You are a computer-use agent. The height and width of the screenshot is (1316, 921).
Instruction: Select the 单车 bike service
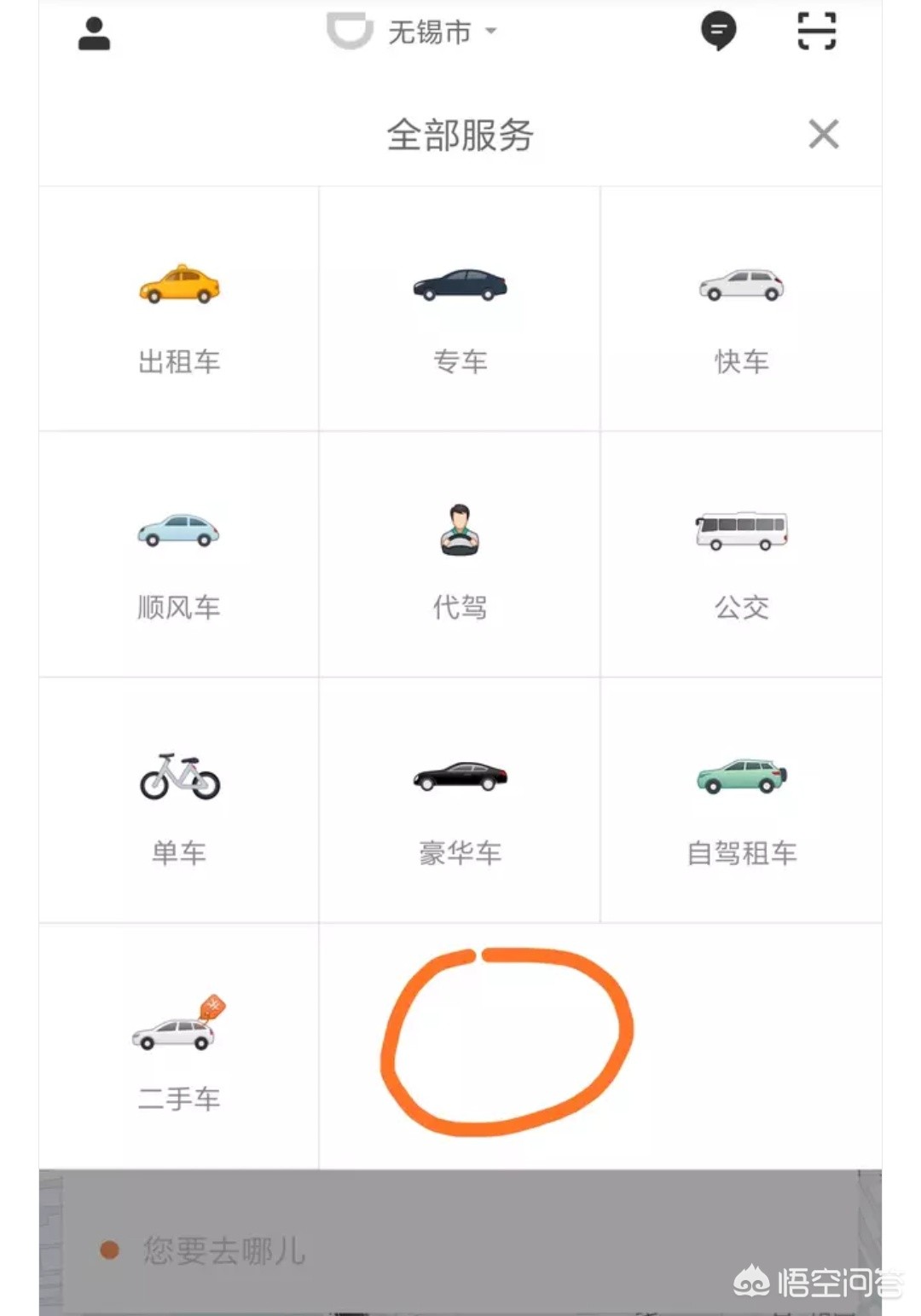click(x=179, y=801)
